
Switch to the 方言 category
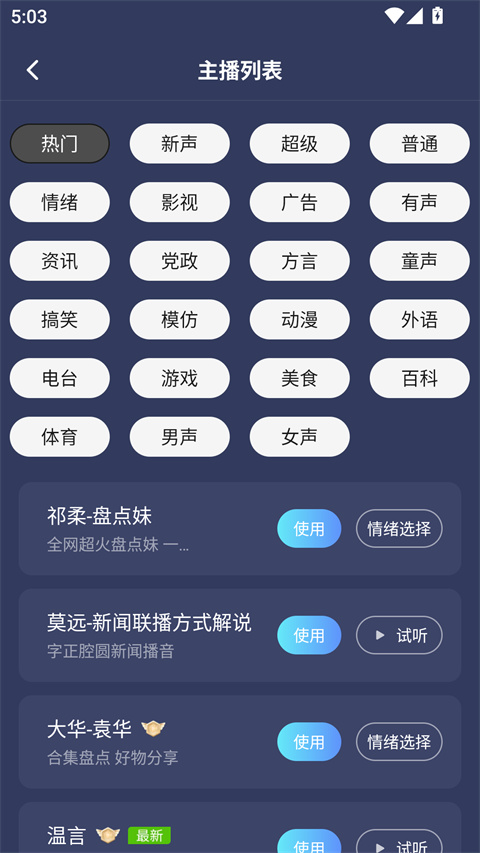tap(300, 261)
